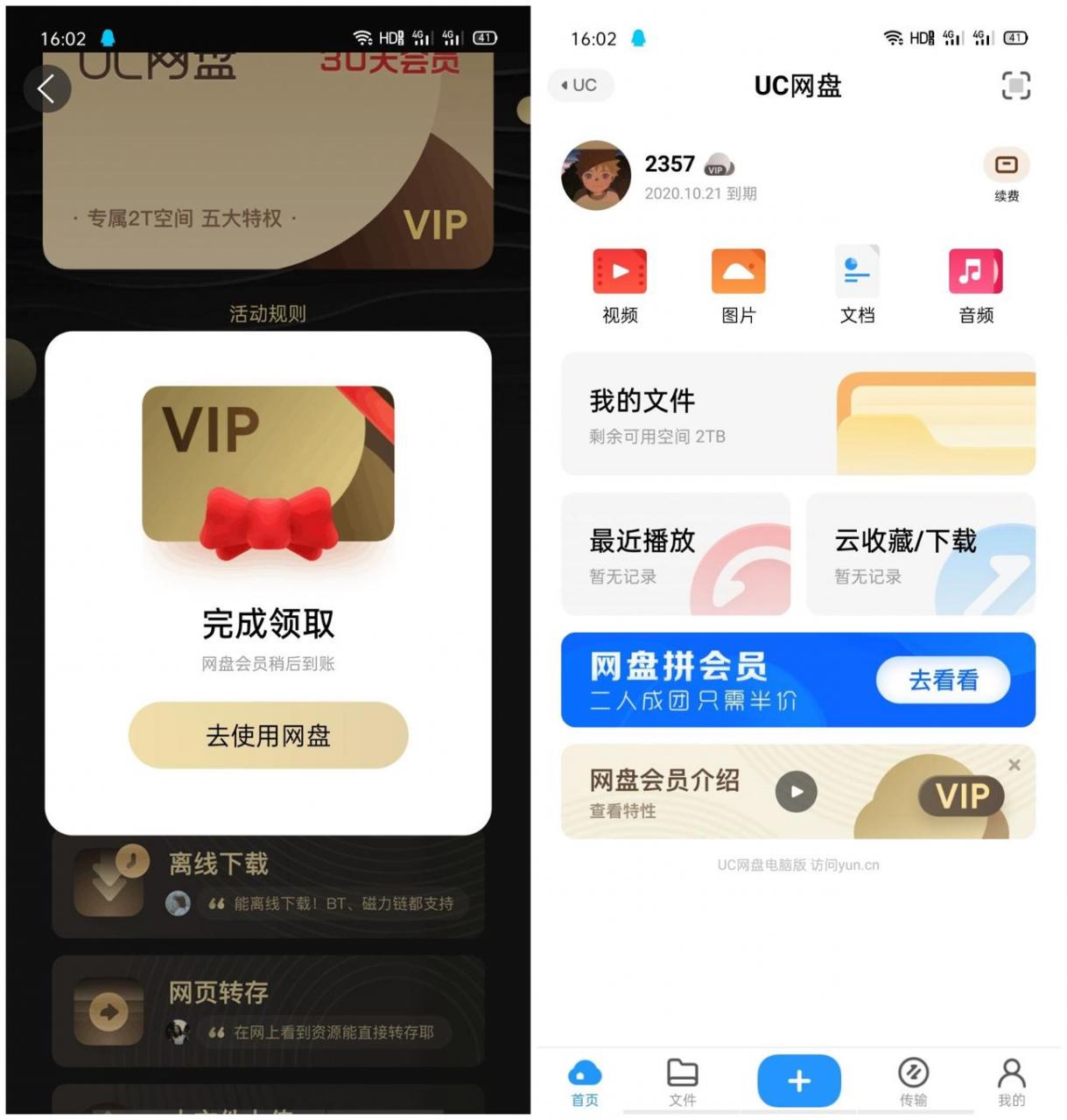
Task: Open the 视频 category
Action: 620,285
